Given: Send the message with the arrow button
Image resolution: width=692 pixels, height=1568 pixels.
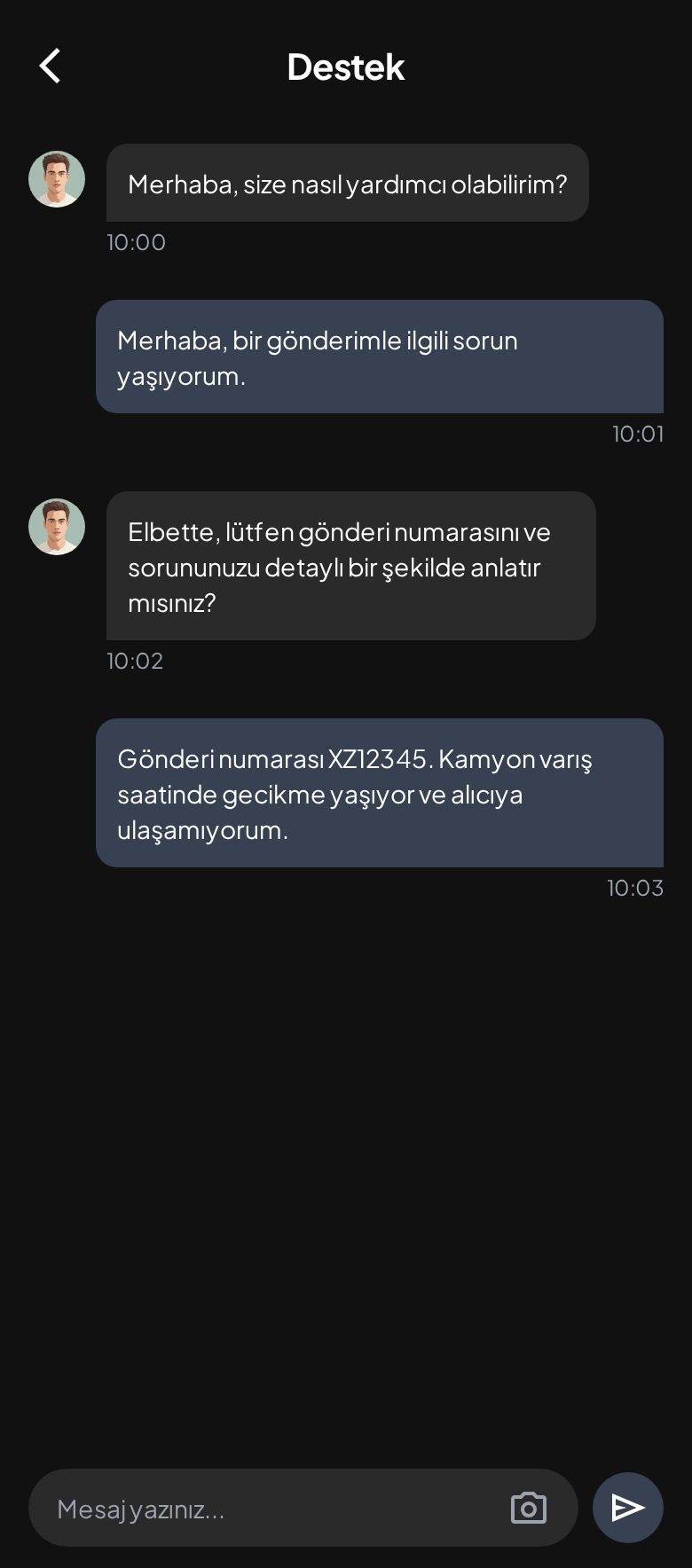Looking at the screenshot, I should [x=627, y=1508].
